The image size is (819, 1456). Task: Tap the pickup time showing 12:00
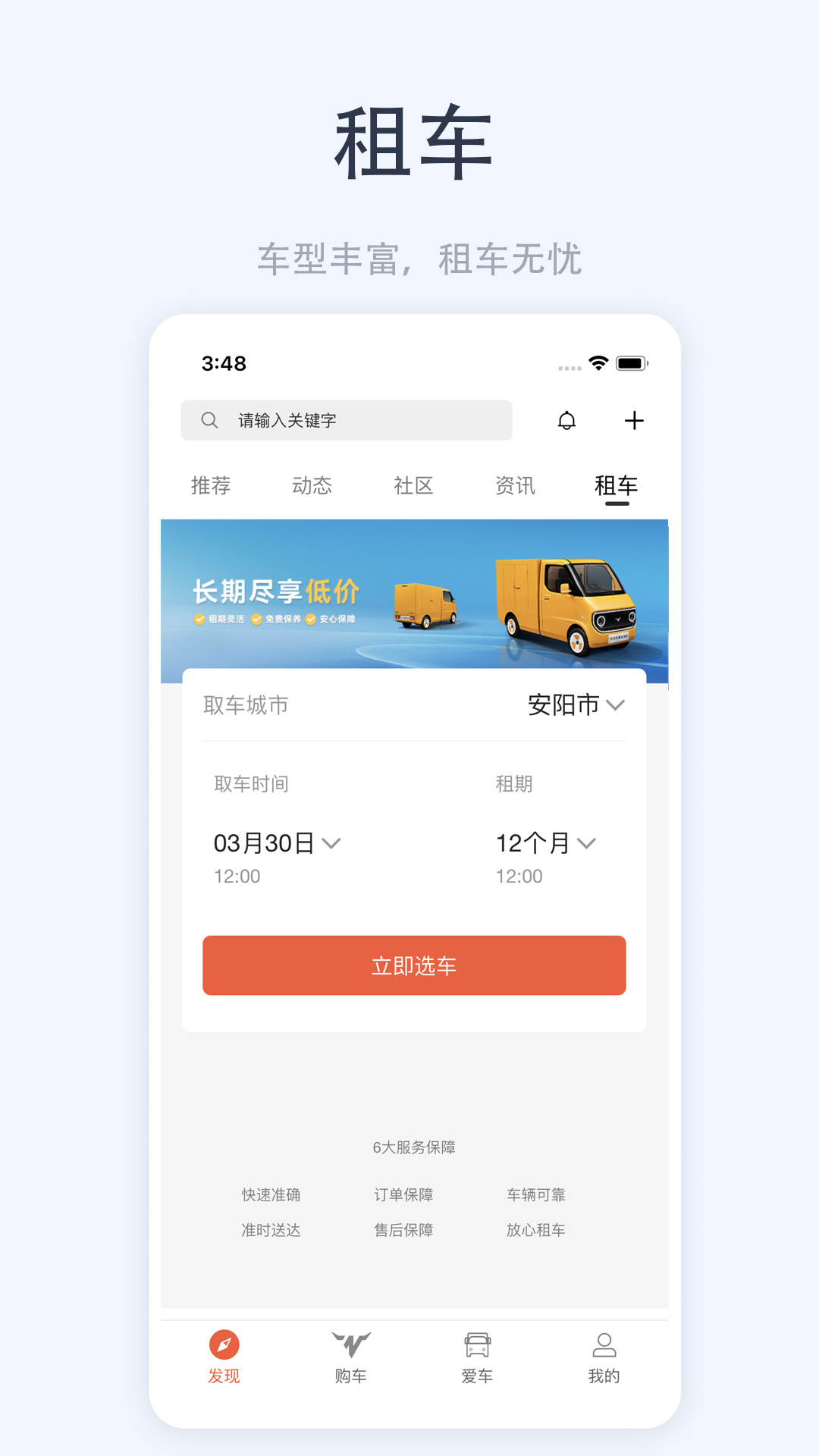237,877
